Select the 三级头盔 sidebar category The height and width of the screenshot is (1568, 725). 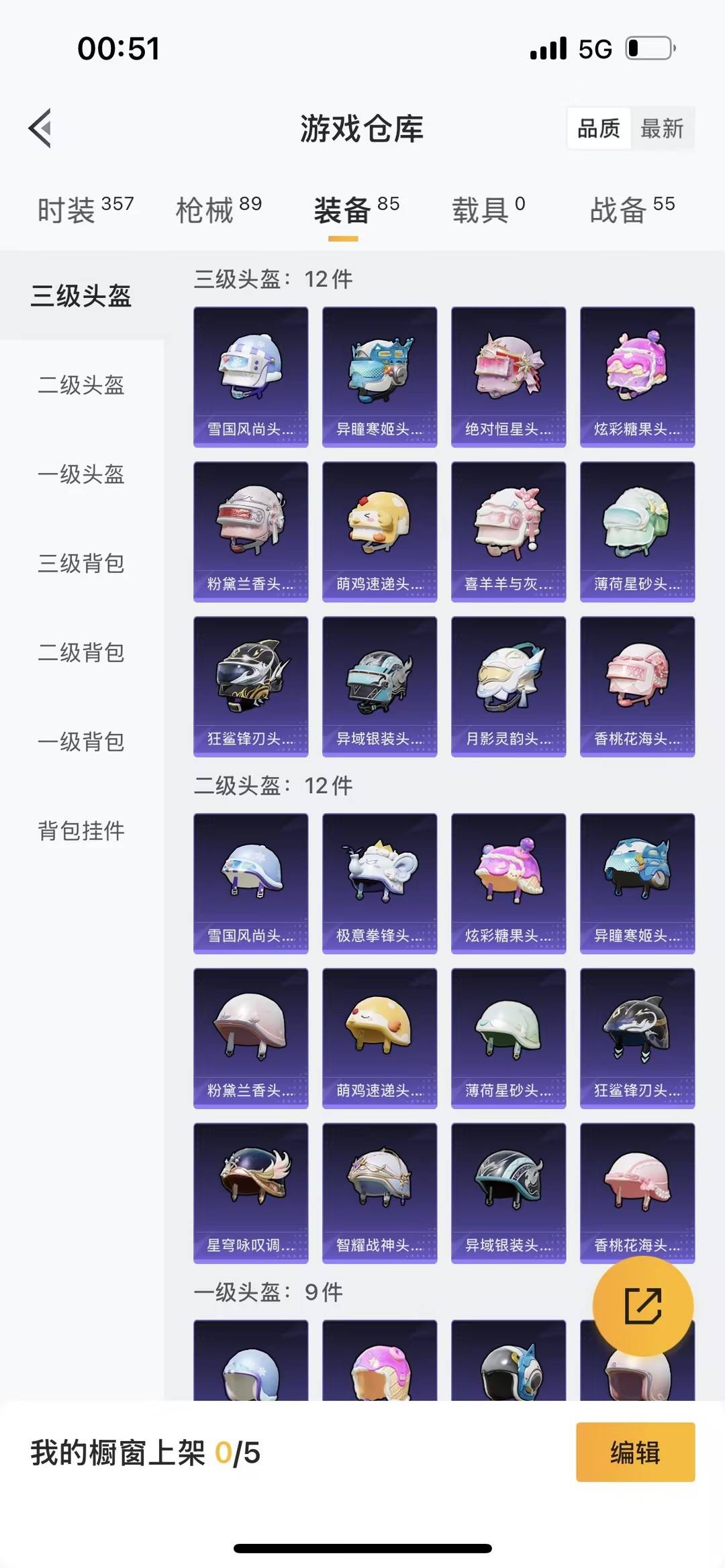coord(81,297)
